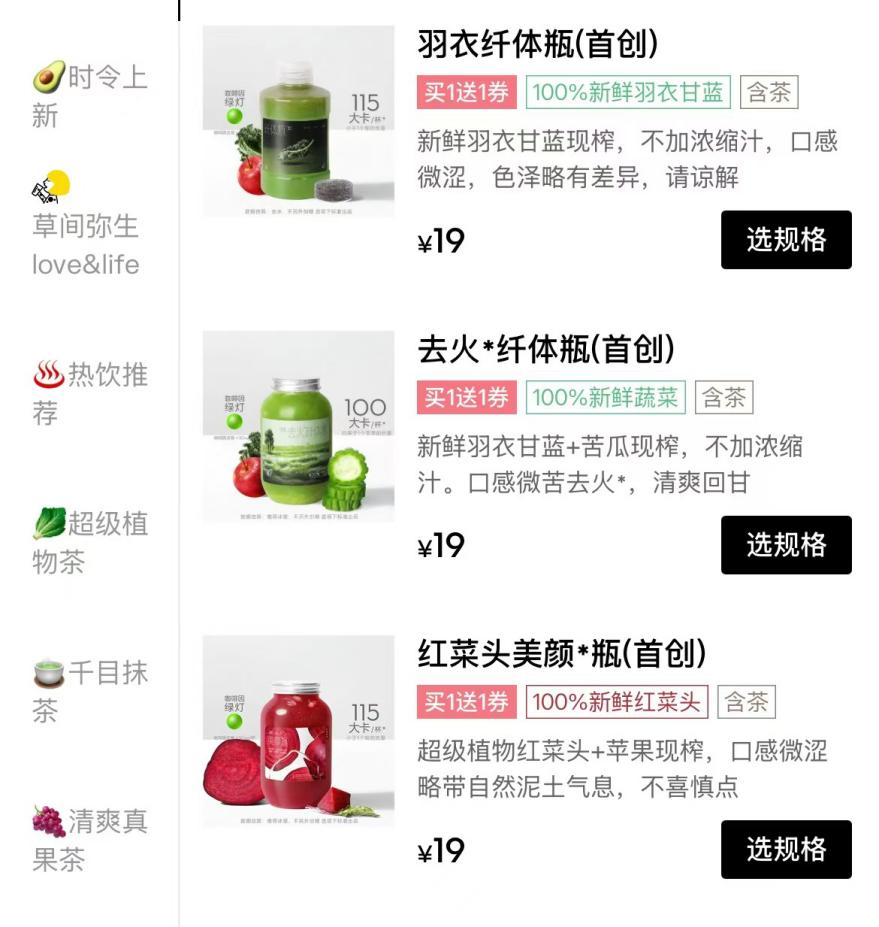Go to the 超级植物茶 category
Screen dimensions: 879x927
tap(89, 541)
